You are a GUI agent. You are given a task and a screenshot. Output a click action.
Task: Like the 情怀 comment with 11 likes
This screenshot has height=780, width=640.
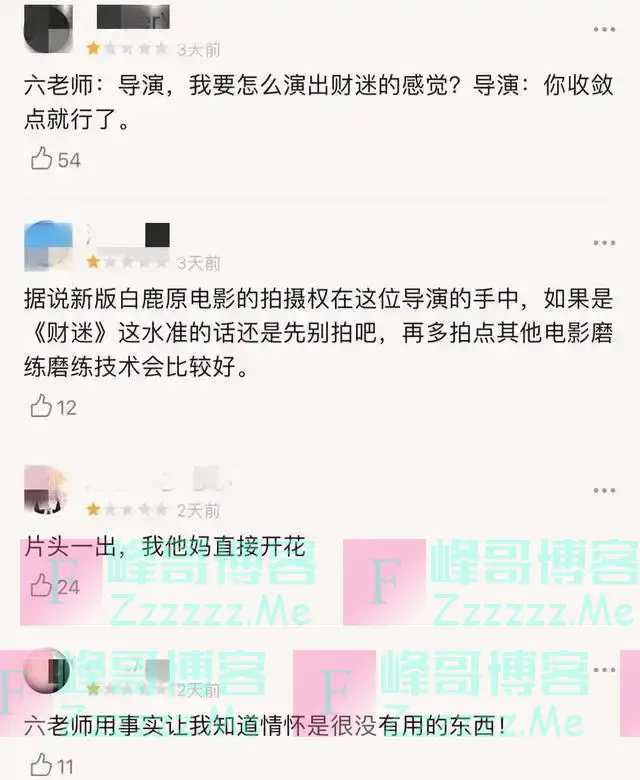click(42, 767)
